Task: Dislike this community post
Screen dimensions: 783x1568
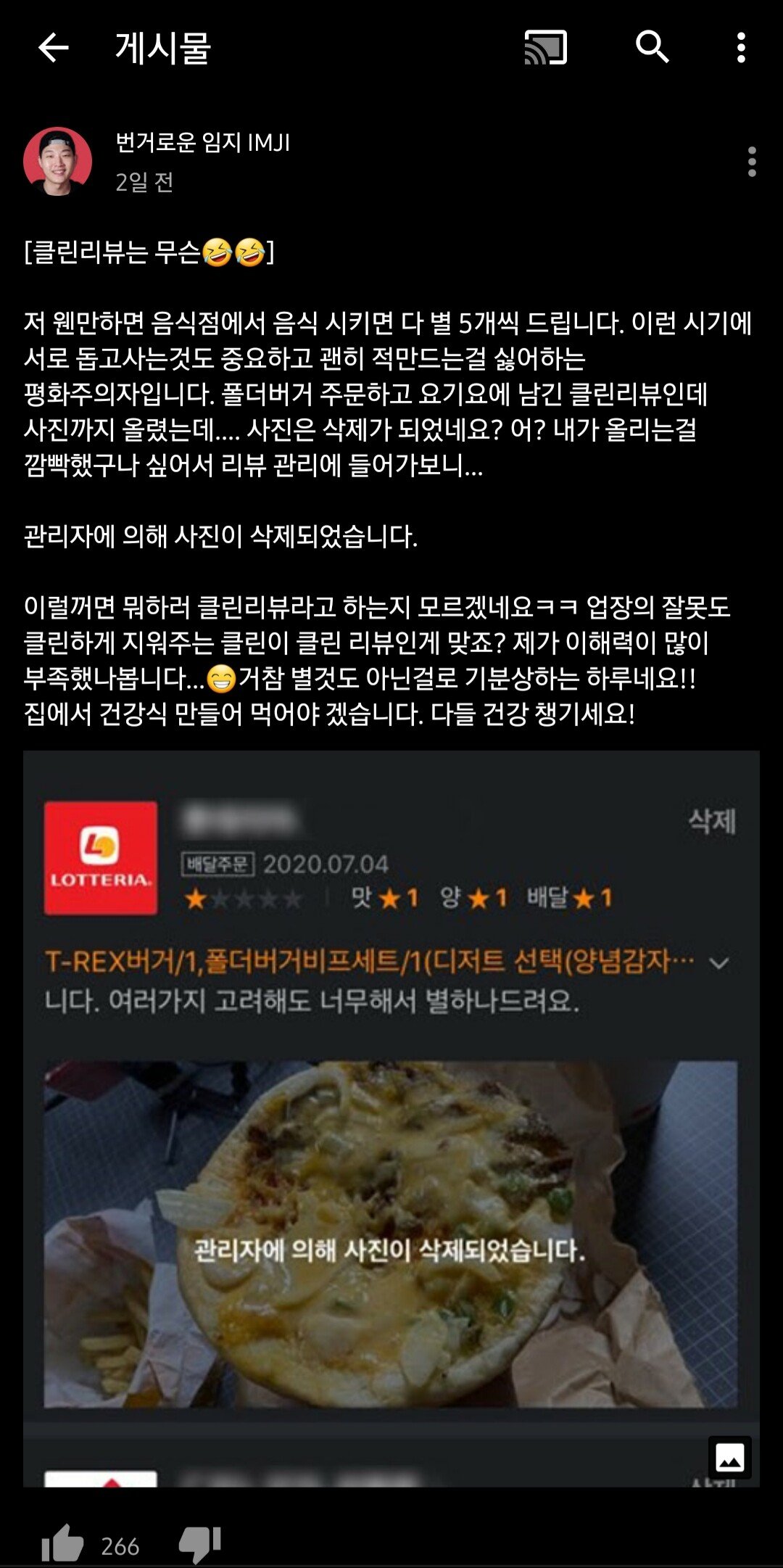Action: coord(199,1543)
